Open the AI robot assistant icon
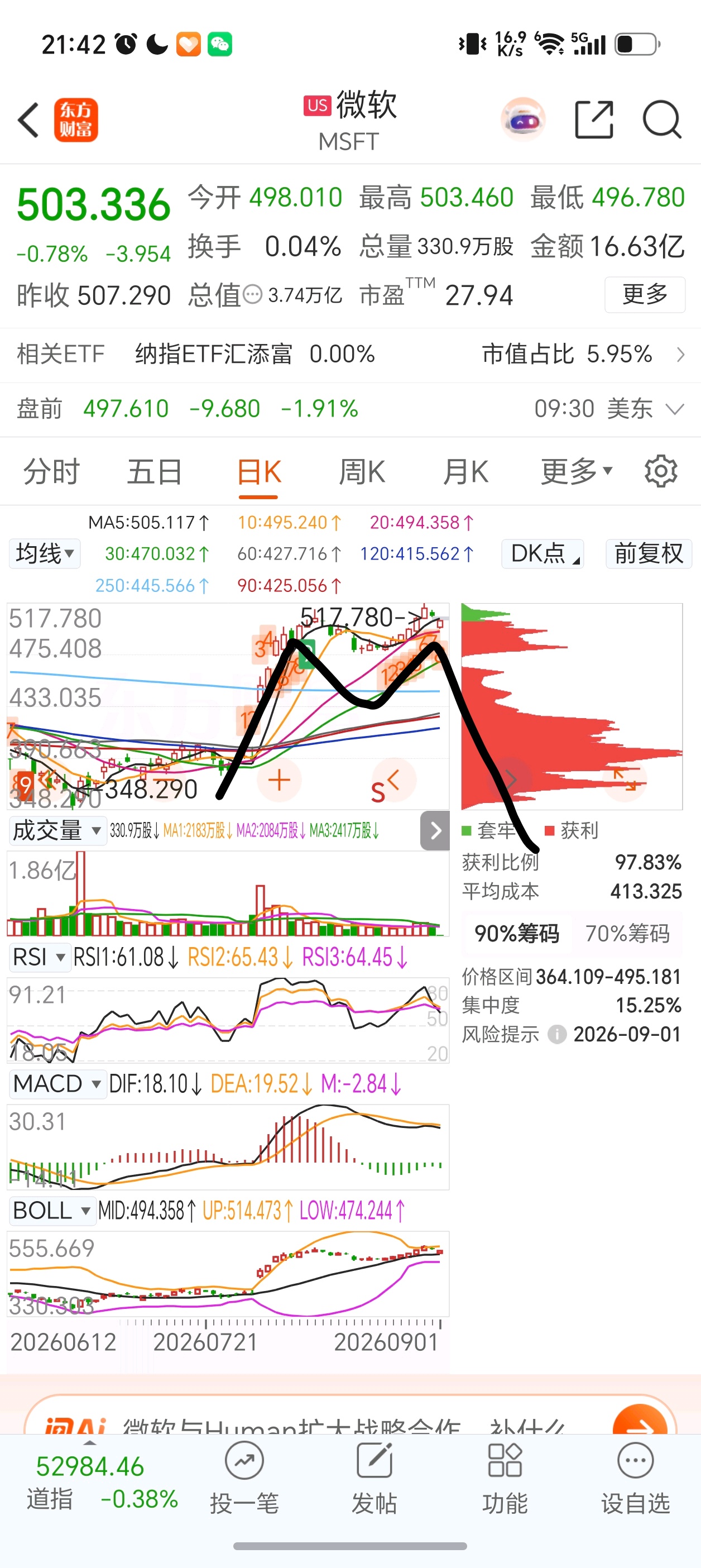 [x=524, y=119]
